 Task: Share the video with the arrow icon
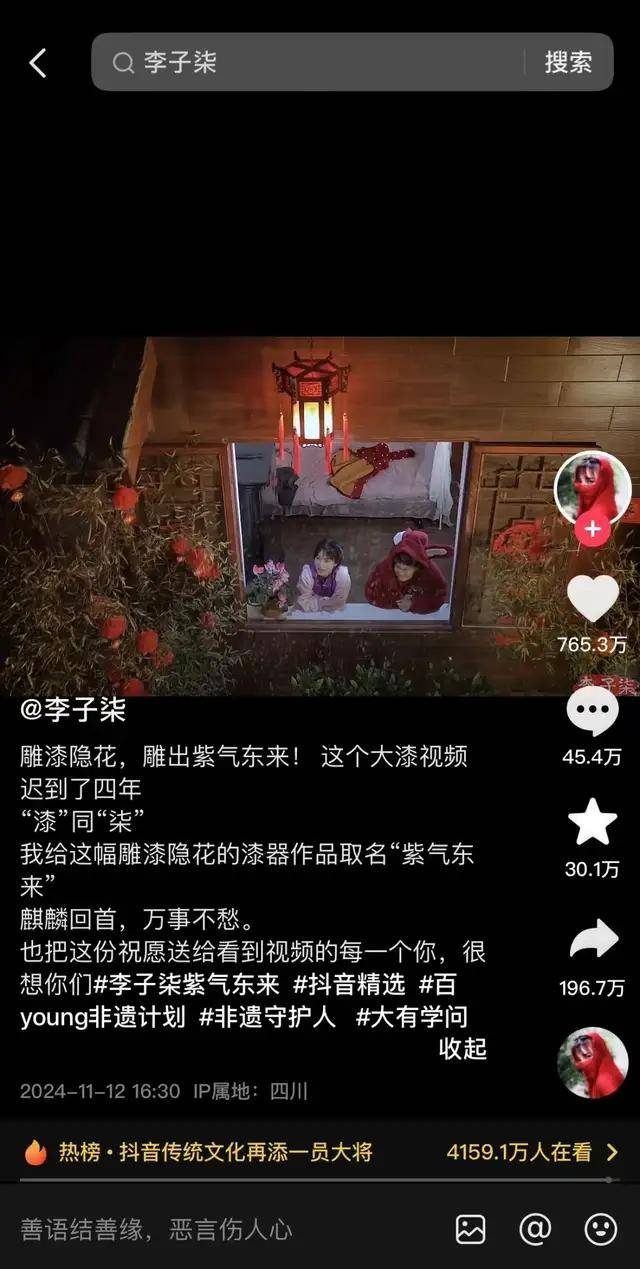[x=592, y=940]
